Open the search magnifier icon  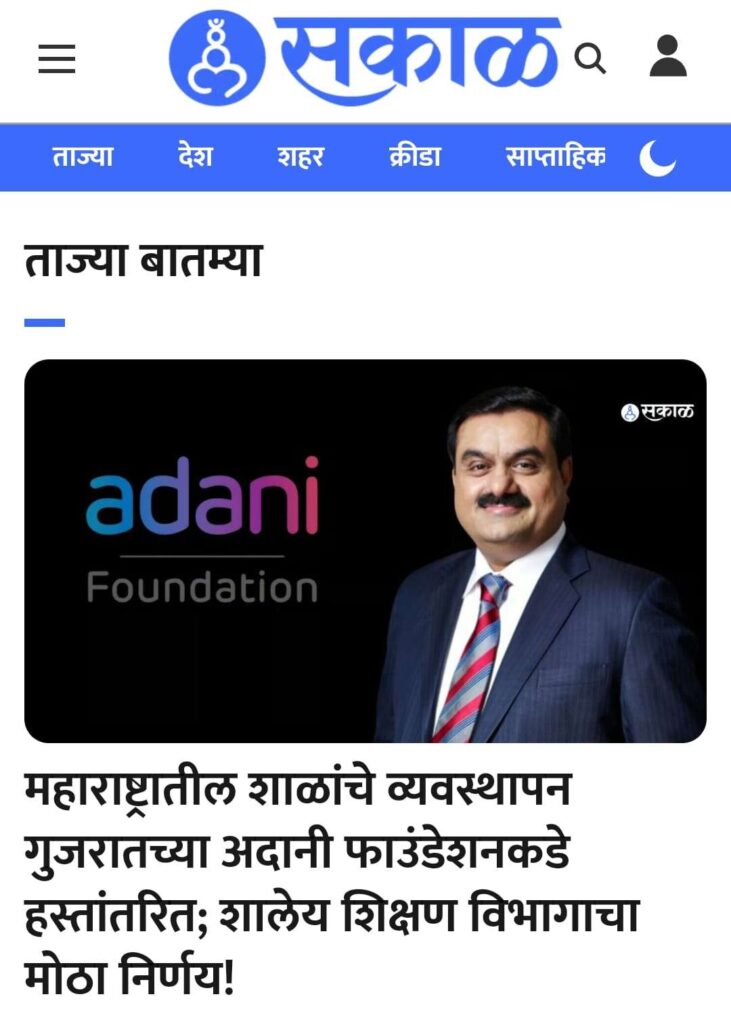point(590,60)
